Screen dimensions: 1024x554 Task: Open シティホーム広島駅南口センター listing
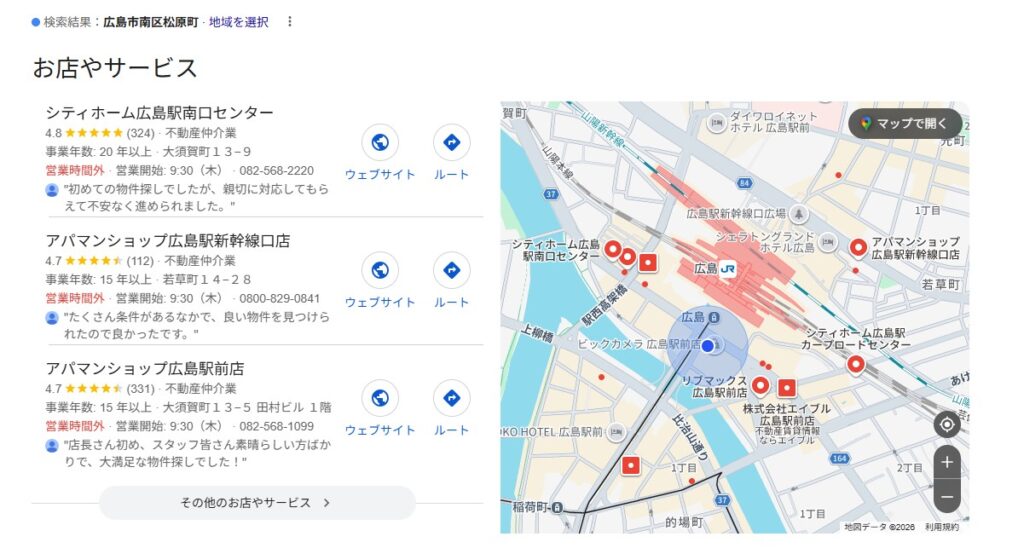[x=159, y=112]
